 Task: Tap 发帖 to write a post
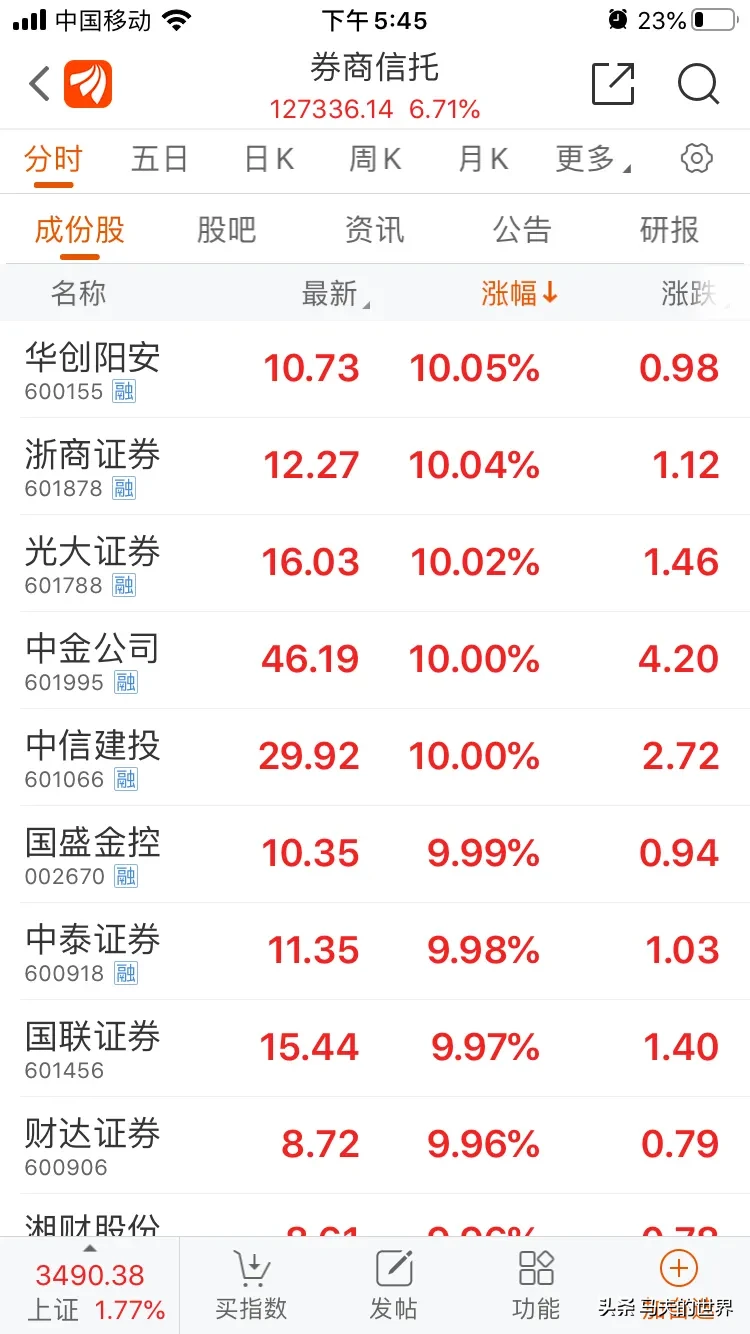[394, 1285]
